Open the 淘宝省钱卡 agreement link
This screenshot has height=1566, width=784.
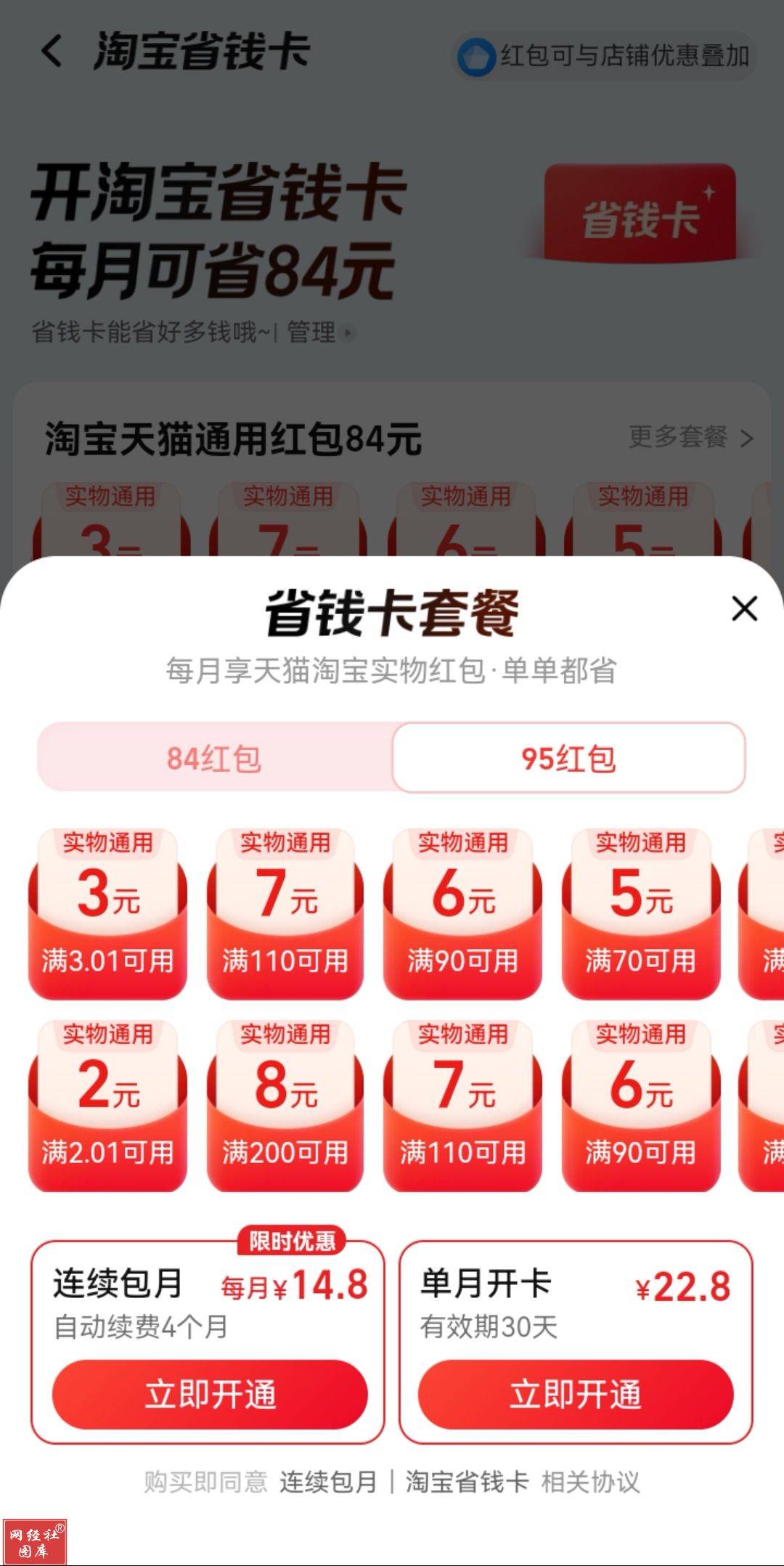coord(467,1482)
